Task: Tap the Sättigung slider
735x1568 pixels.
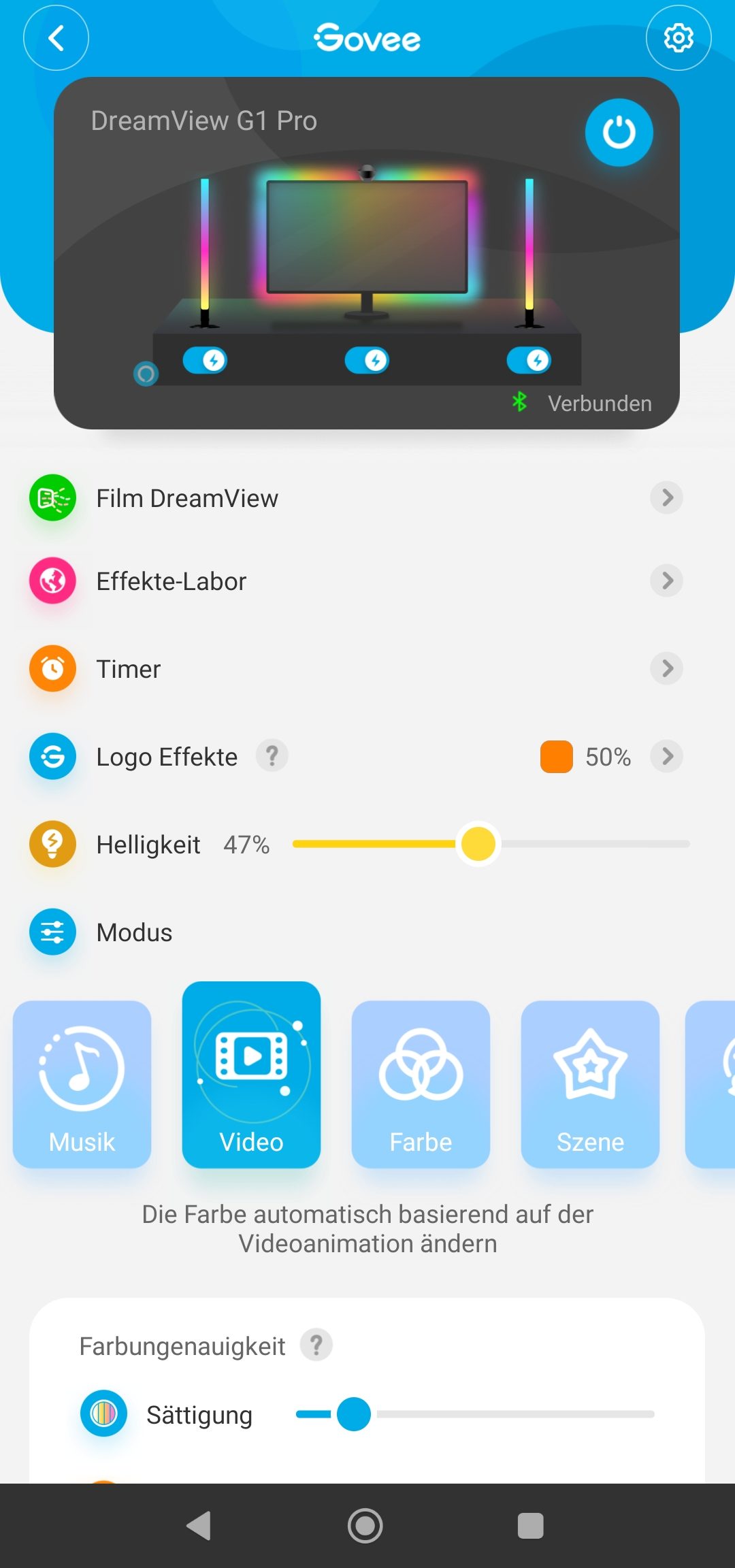Action: [475, 1414]
